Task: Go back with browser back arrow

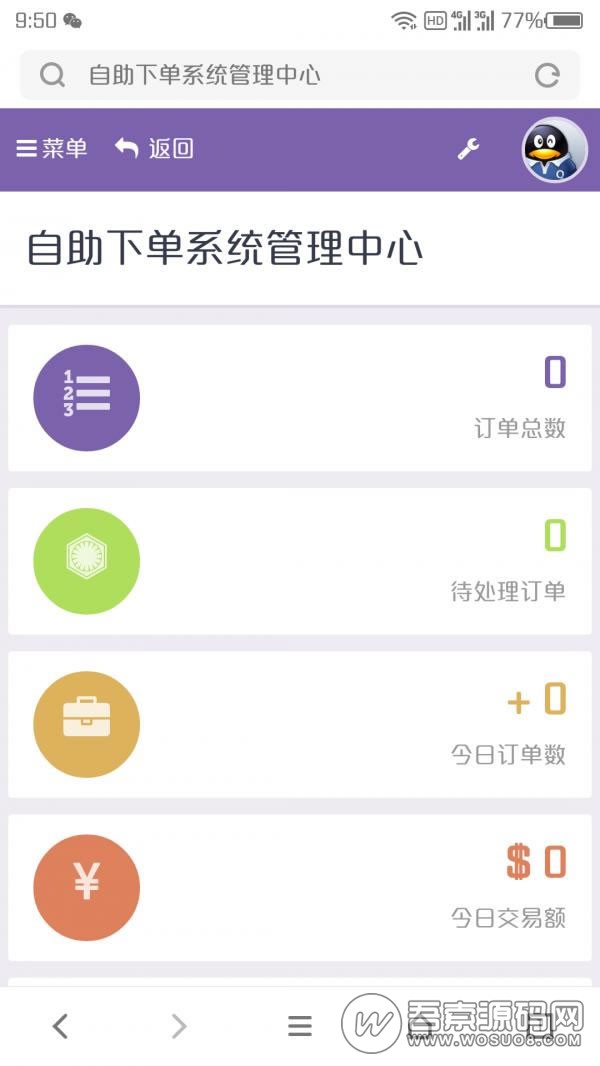Action: pos(60,1025)
